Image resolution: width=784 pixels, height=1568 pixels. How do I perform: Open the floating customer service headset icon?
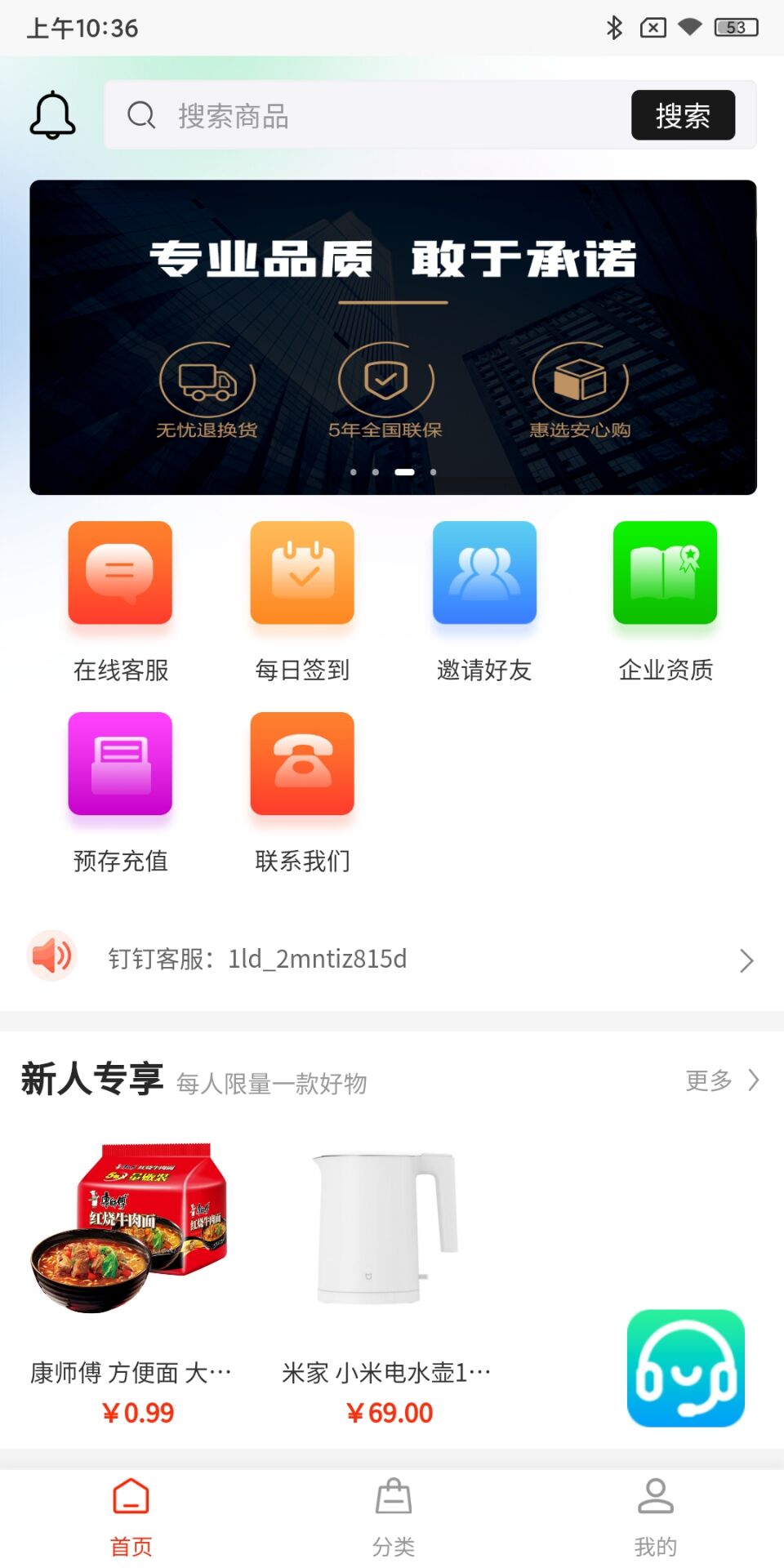(686, 1368)
